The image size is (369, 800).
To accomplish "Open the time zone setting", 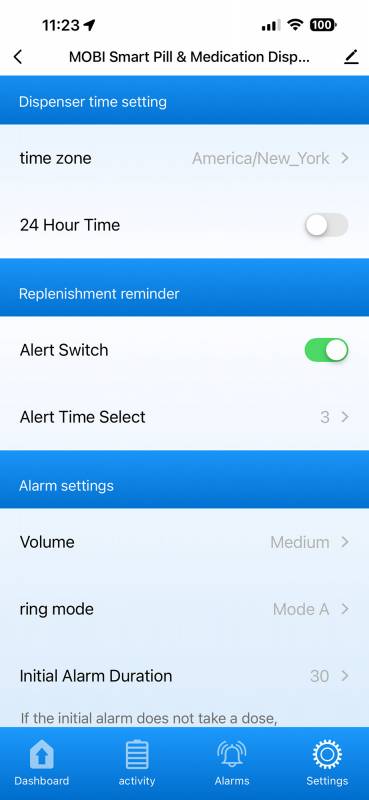I will tap(184, 158).
